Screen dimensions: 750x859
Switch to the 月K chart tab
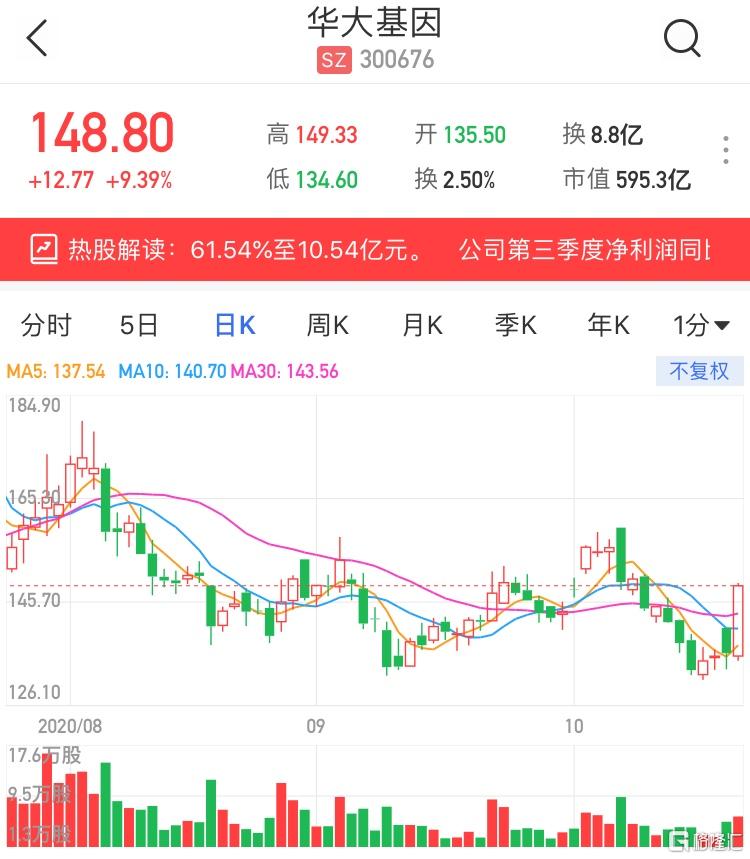coord(422,325)
